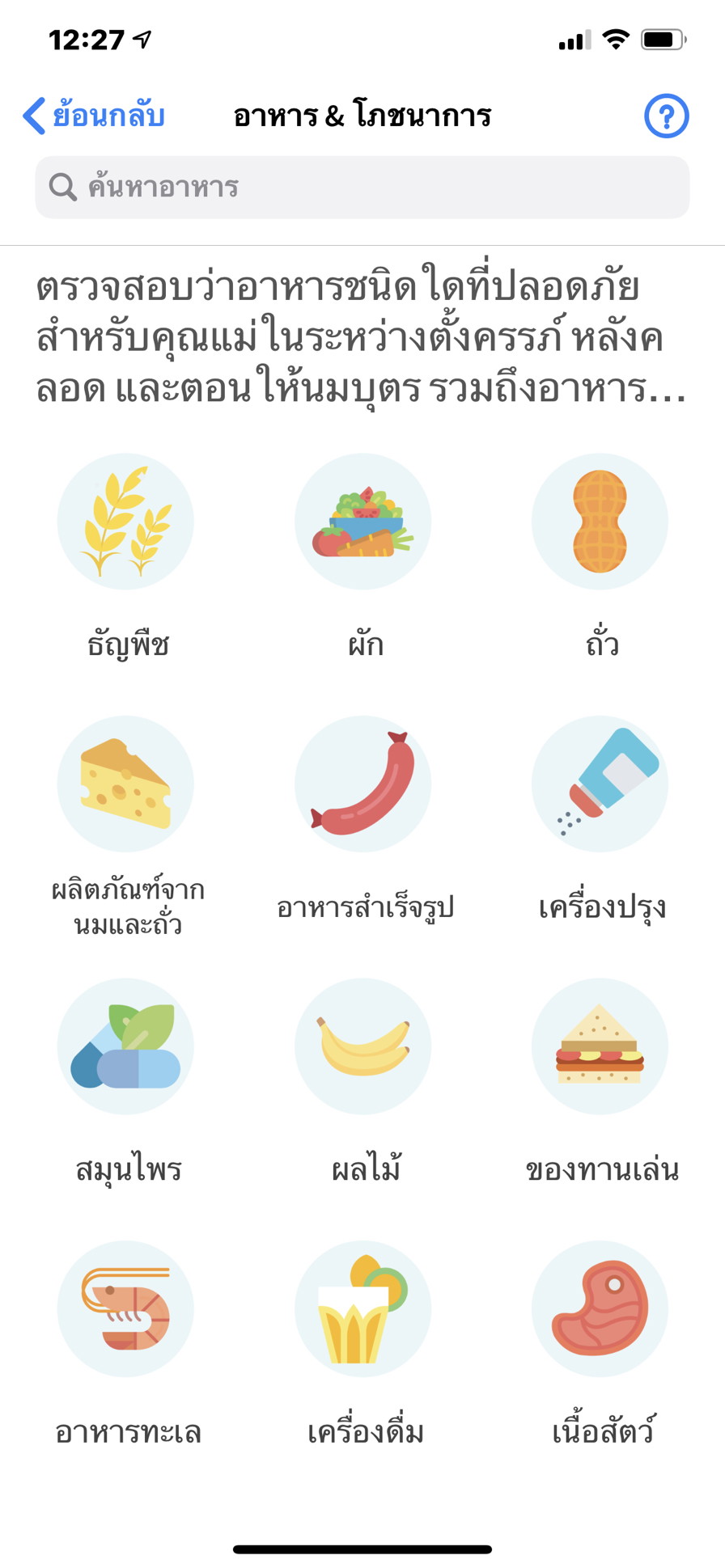
Task: View the ของทานเล่น snacks category
Action: (x=600, y=1046)
